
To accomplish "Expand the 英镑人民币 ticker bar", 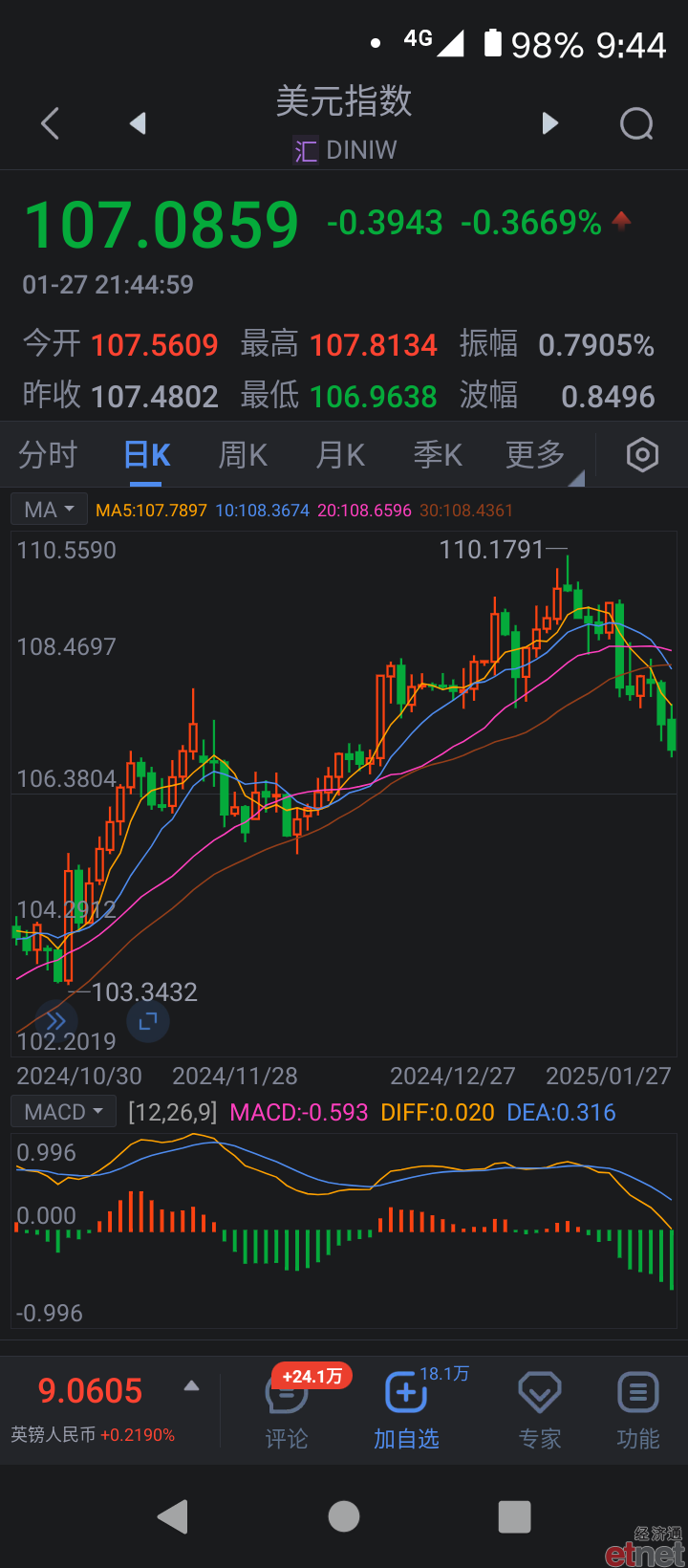I will coord(105,1407).
